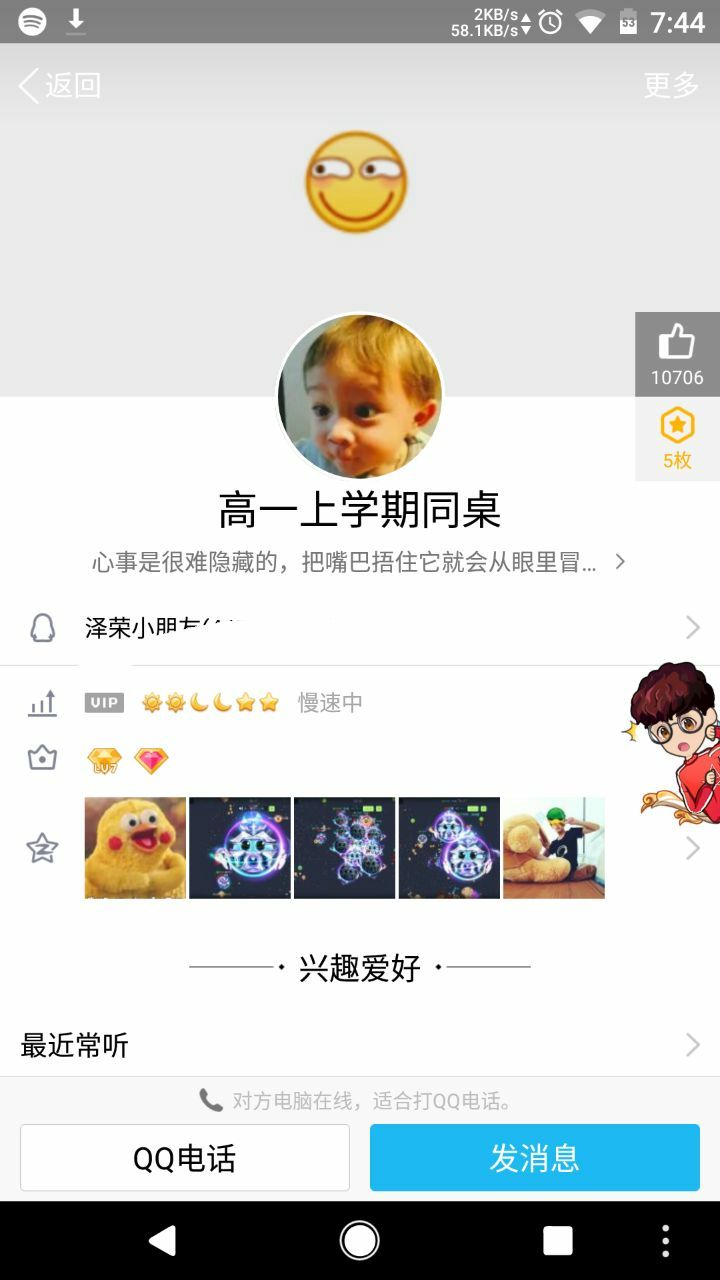Screen dimensions: 720x1280
Task: Like this profile with thumbs up
Action: click(677, 354)
